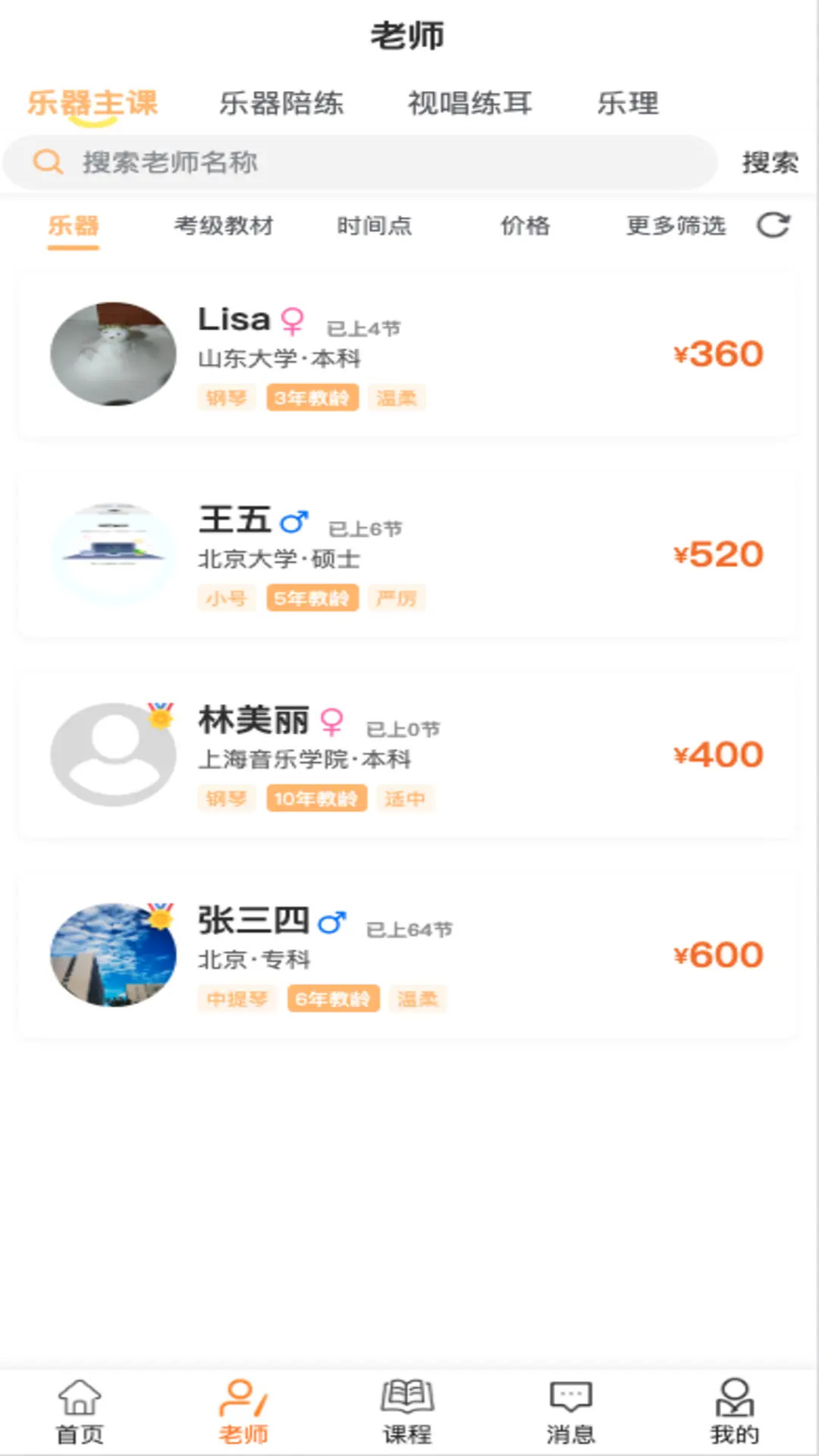
Task: Click the 10年教龄 tag on 林美丽
Action: [316, 799]
